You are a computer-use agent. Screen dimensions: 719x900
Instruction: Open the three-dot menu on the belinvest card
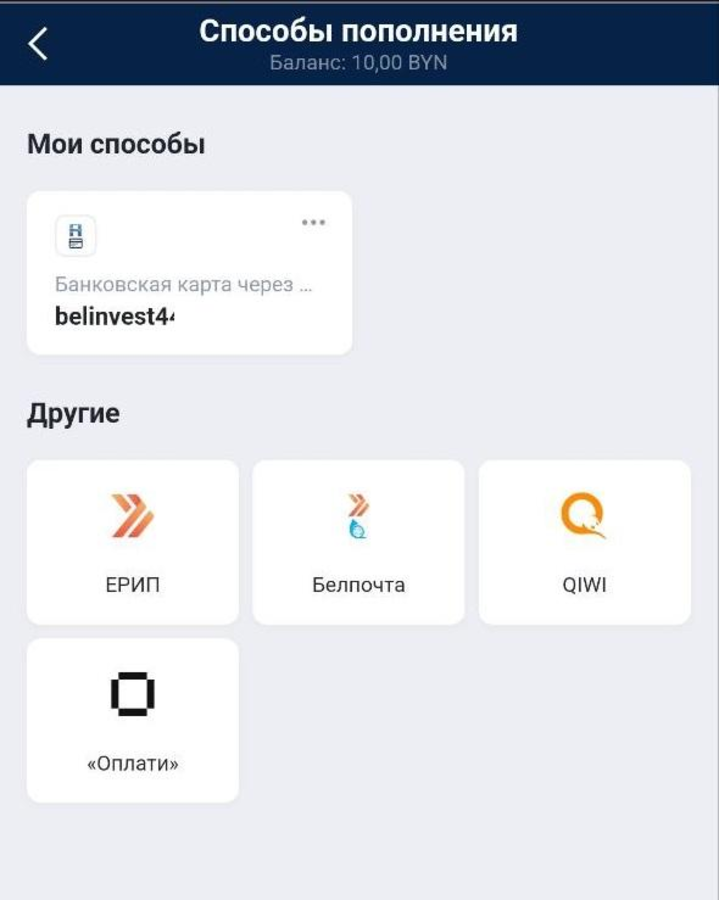(x=313, y=222)
